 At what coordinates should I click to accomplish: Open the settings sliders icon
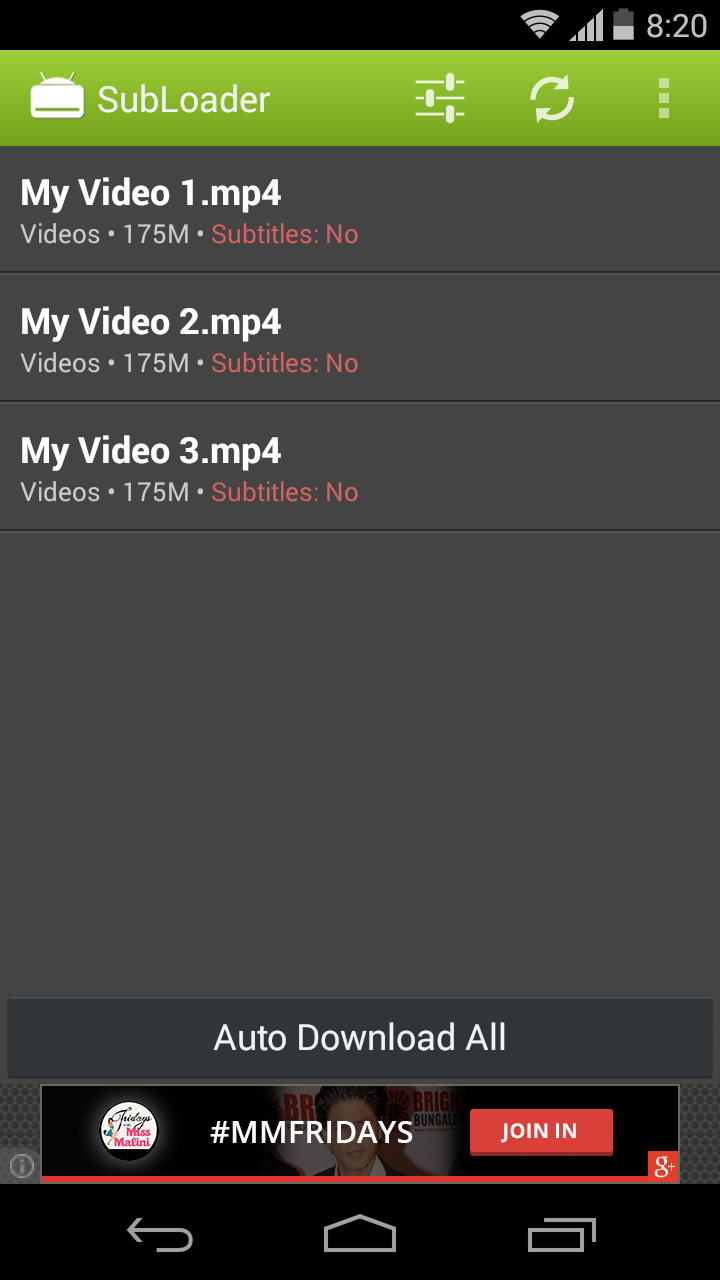click(x=440, y=99)
